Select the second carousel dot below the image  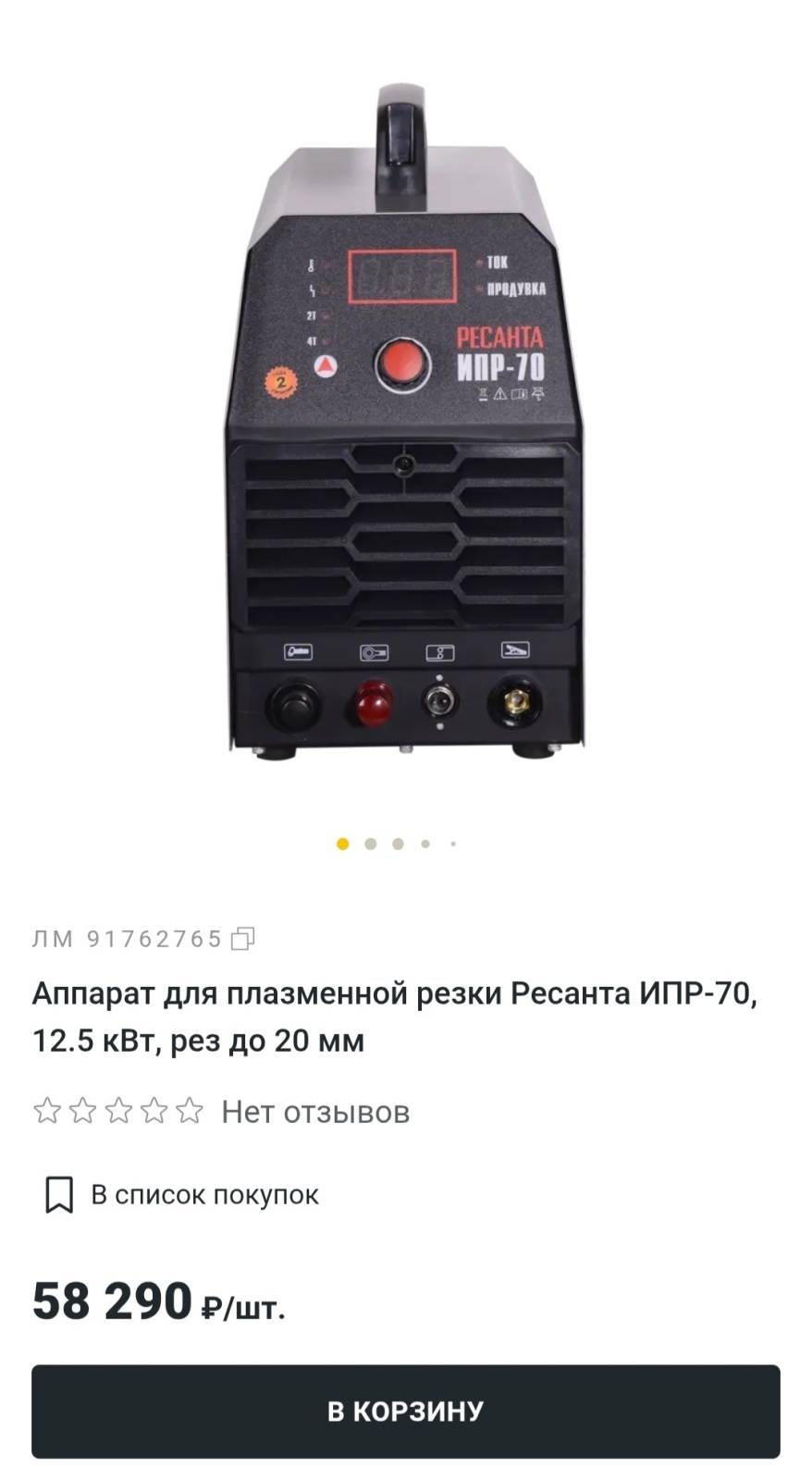[370, 843]
